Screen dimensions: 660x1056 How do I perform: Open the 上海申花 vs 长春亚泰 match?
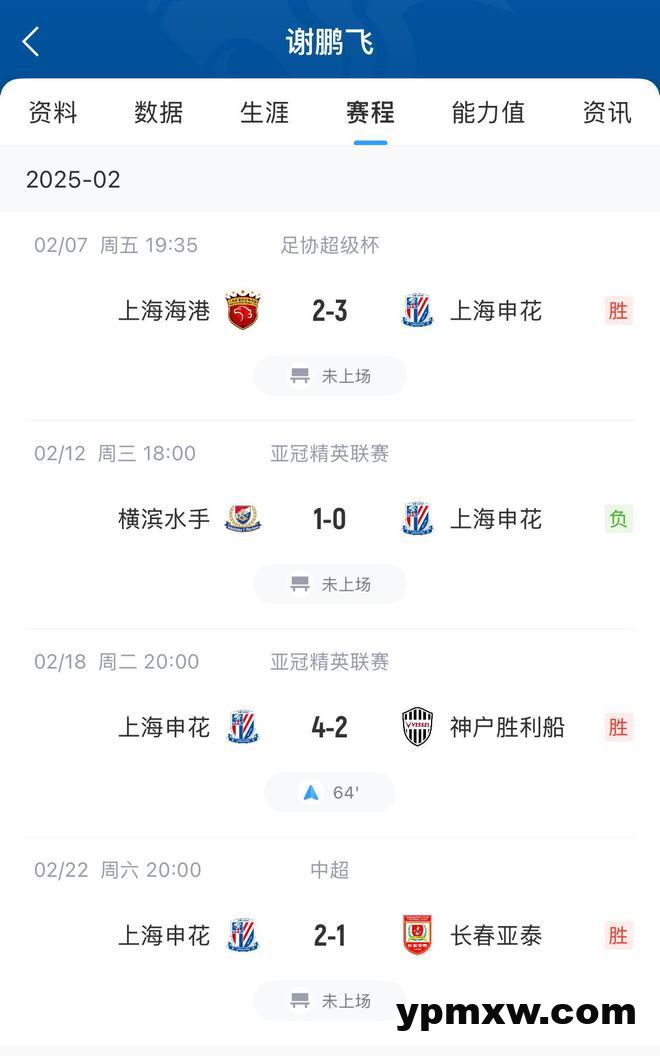coord(329,935)
